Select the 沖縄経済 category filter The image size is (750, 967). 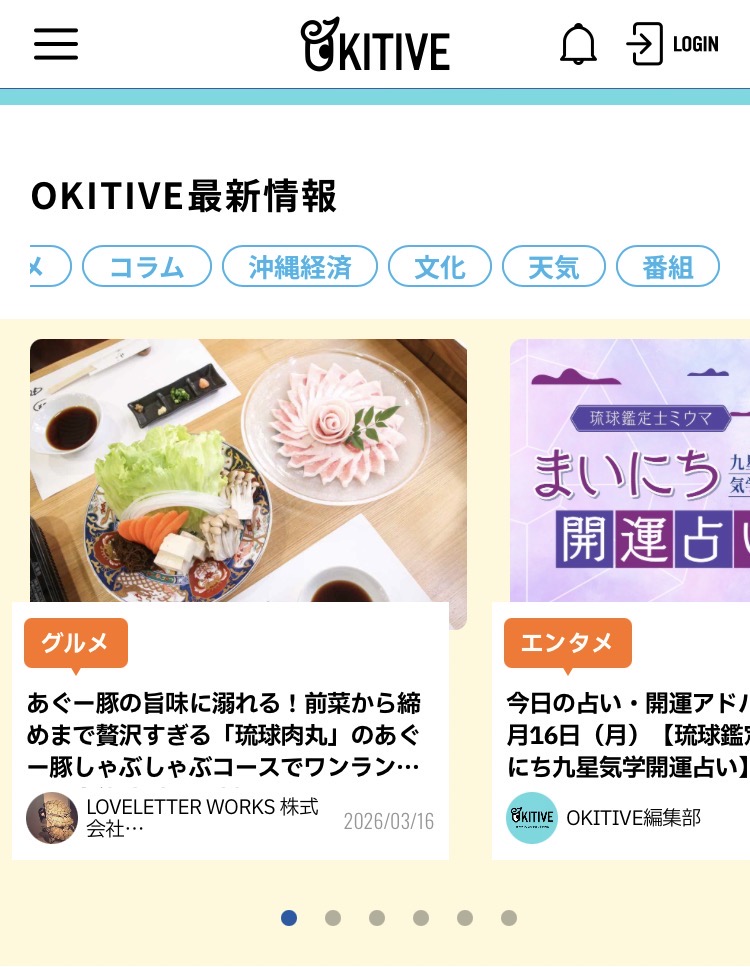pos(299,266)
